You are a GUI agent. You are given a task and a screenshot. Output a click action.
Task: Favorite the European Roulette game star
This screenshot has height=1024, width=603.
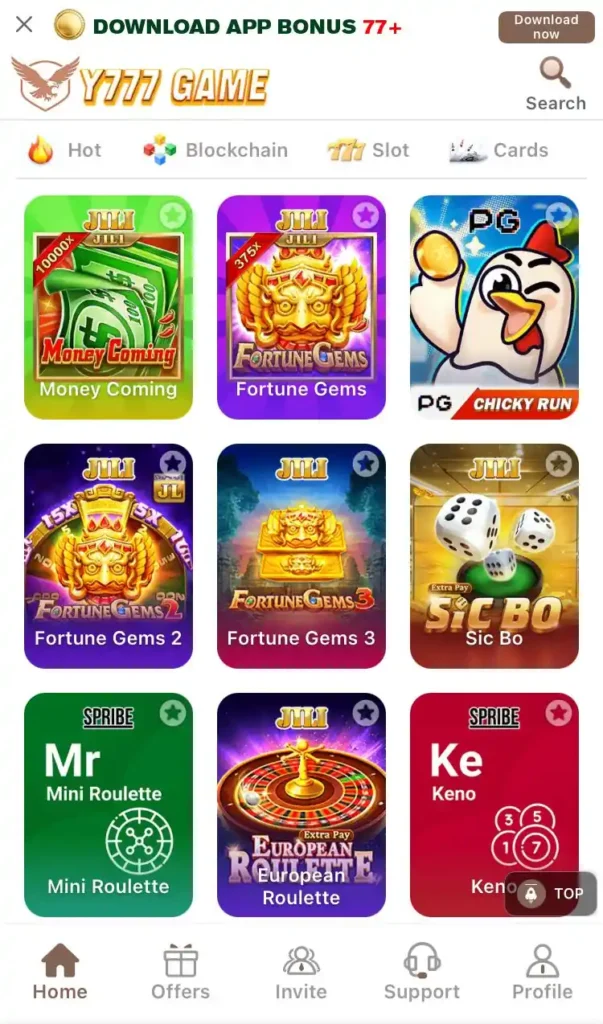click(x=366, y=713)
